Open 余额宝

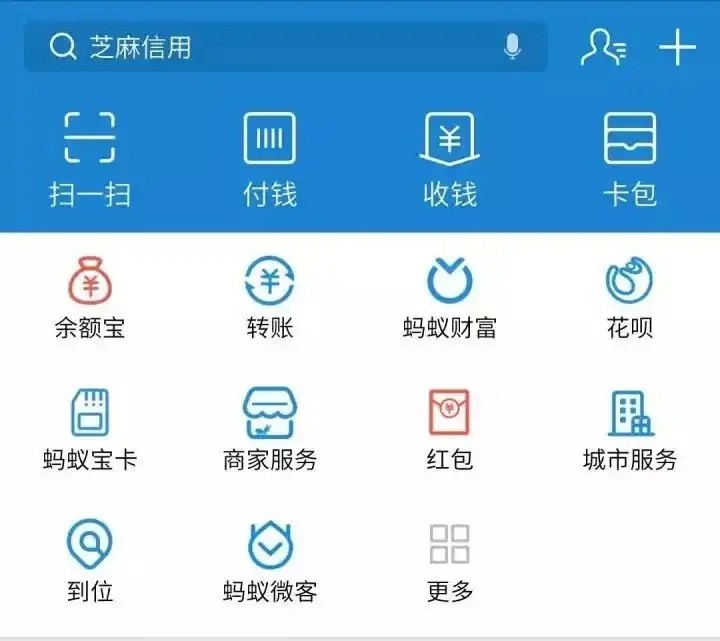pos(90,297)
